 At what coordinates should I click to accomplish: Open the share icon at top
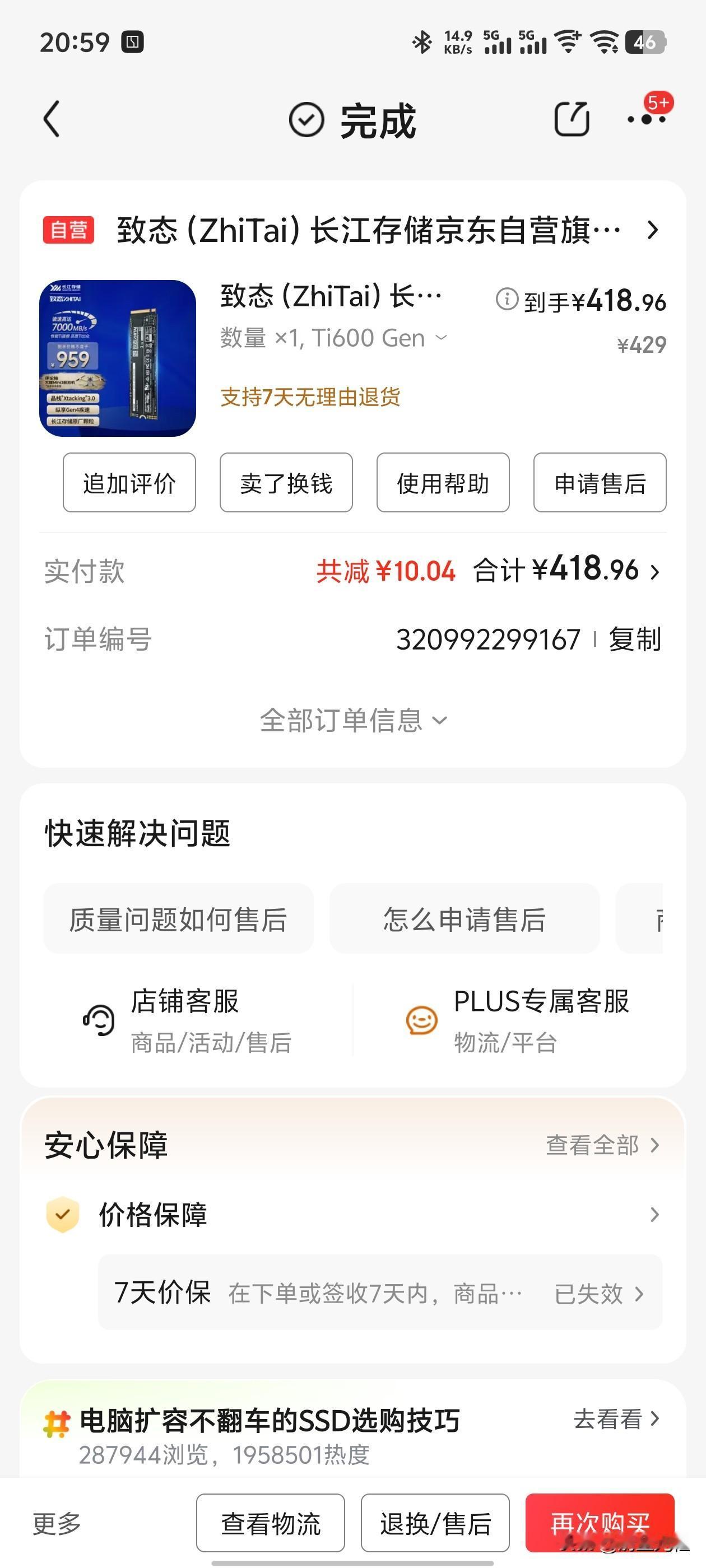[x=572, y=119]
